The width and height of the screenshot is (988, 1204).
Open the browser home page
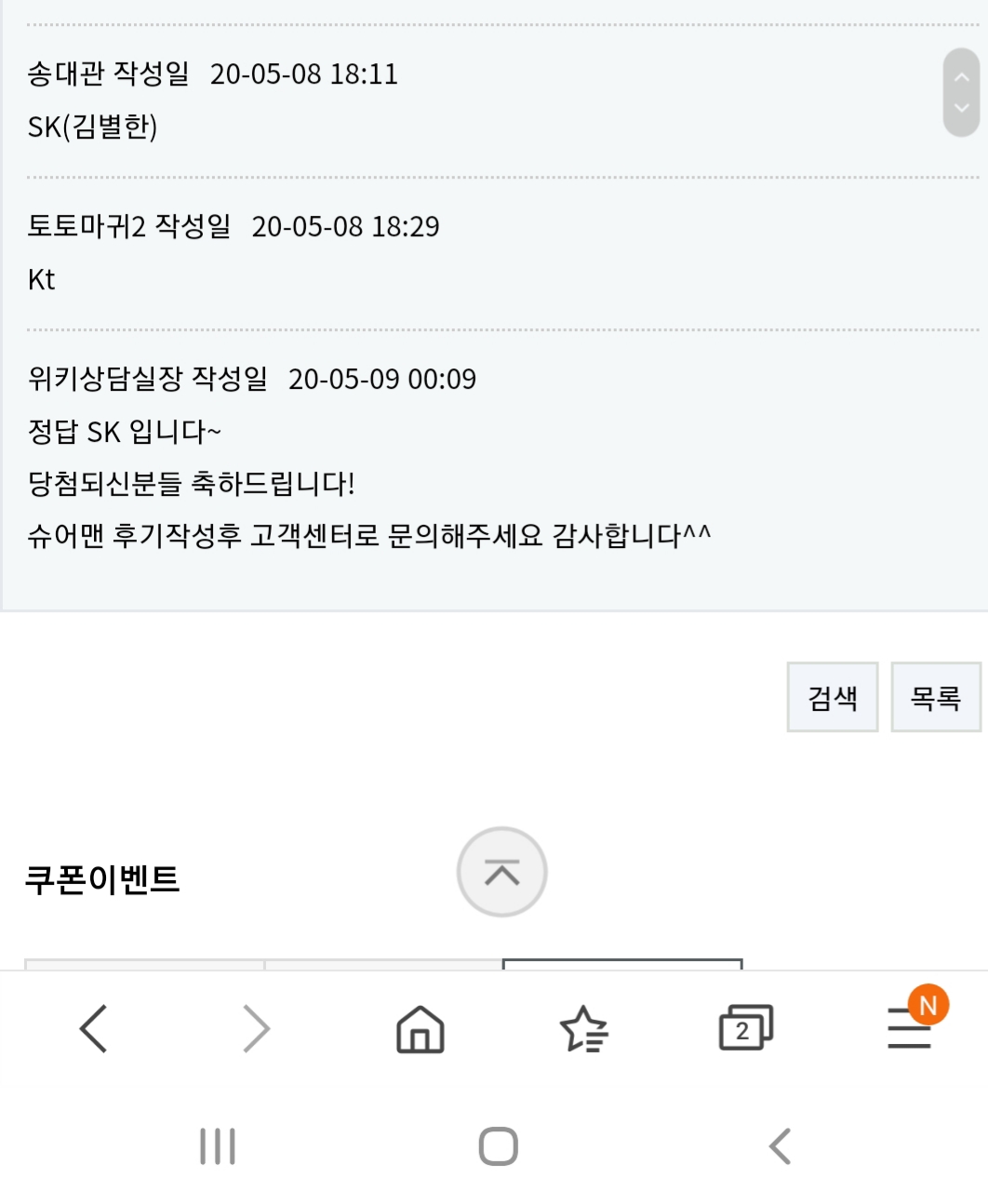point(421,1029)
